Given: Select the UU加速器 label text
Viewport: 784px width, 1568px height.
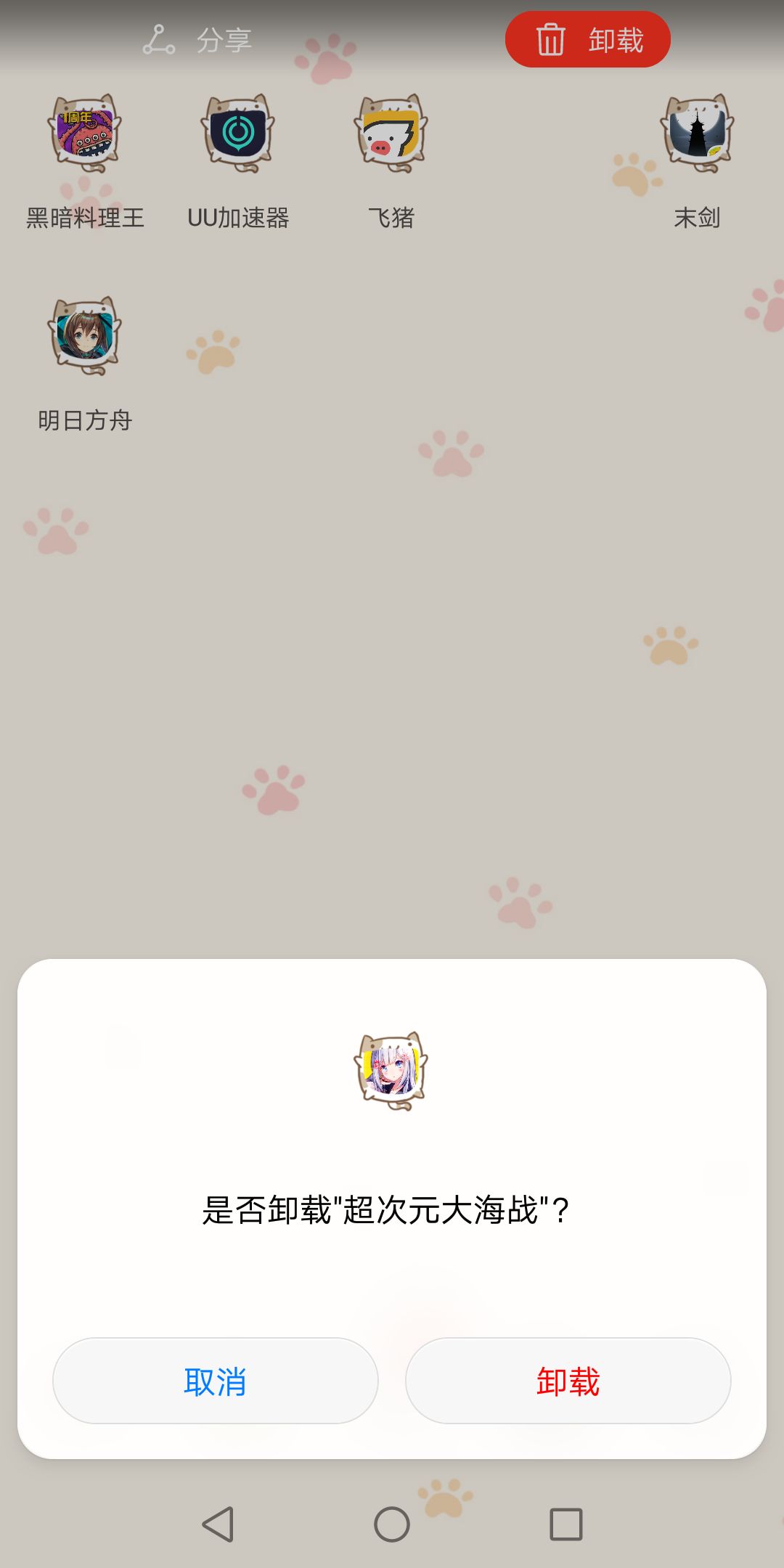Looking at the screenshot, I should click(240, 216).
